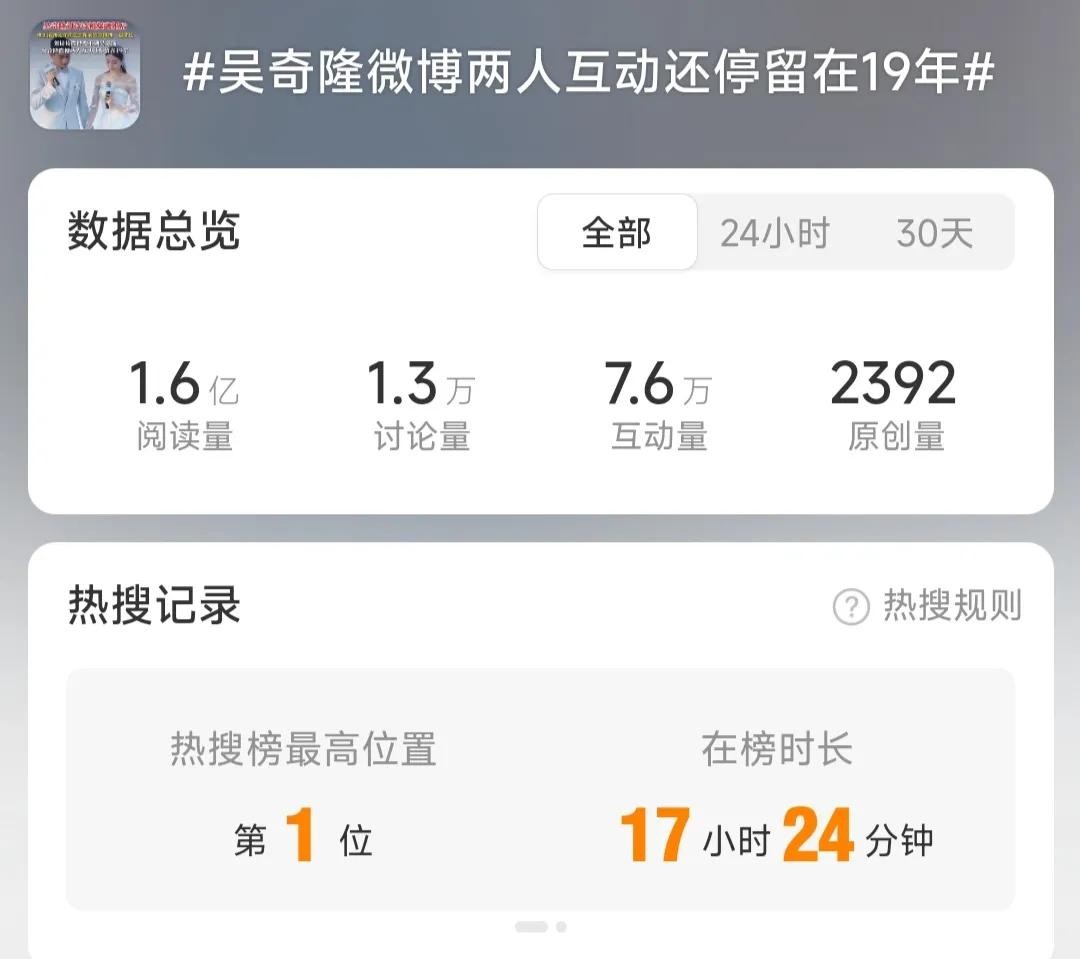Screen dimensions: 1080x959
Task: Tap the page indicator dots under 热搜记录
Action: (541, 927)
